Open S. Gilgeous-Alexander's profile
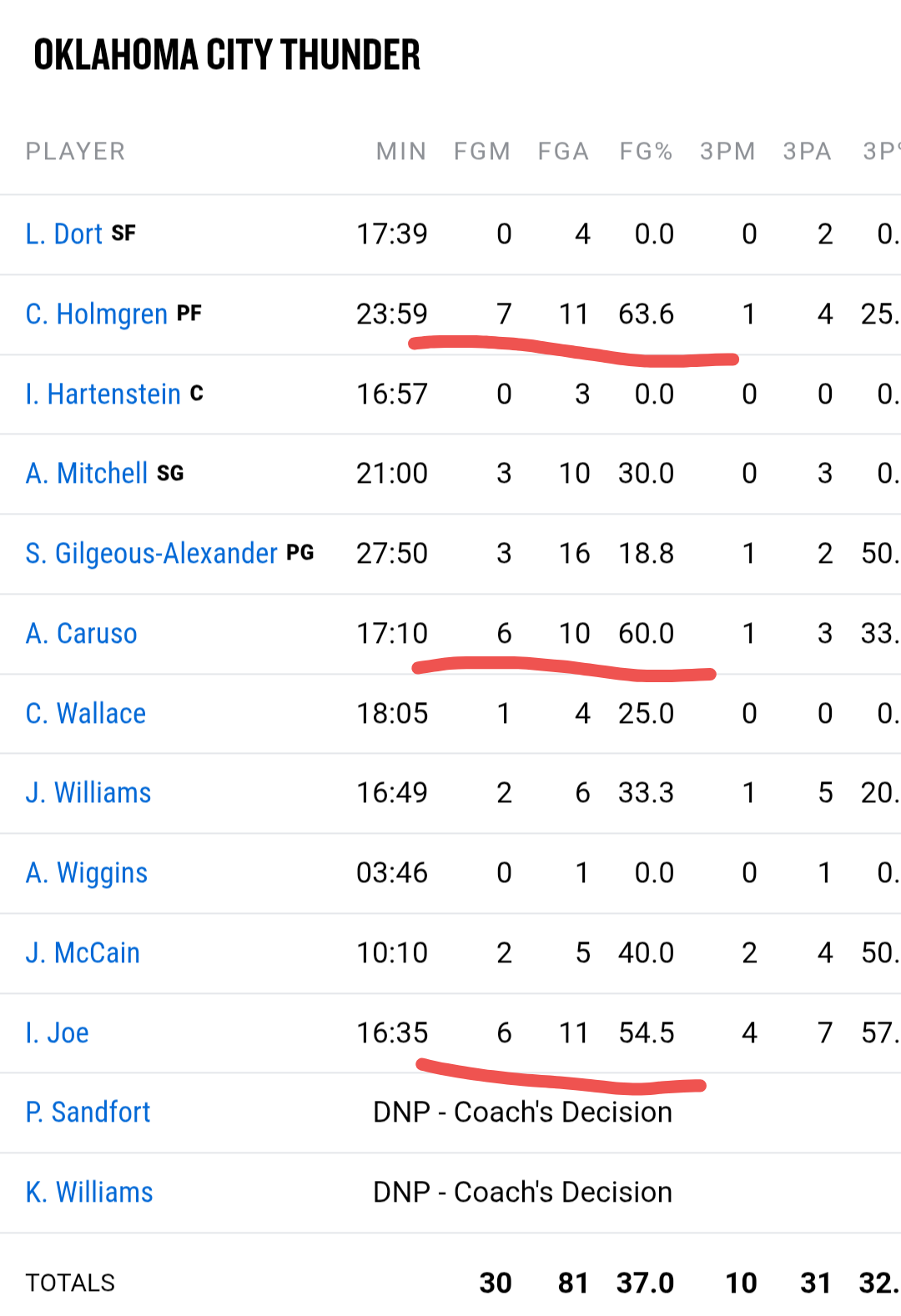The image size is (901, 1316). point(151,554)
